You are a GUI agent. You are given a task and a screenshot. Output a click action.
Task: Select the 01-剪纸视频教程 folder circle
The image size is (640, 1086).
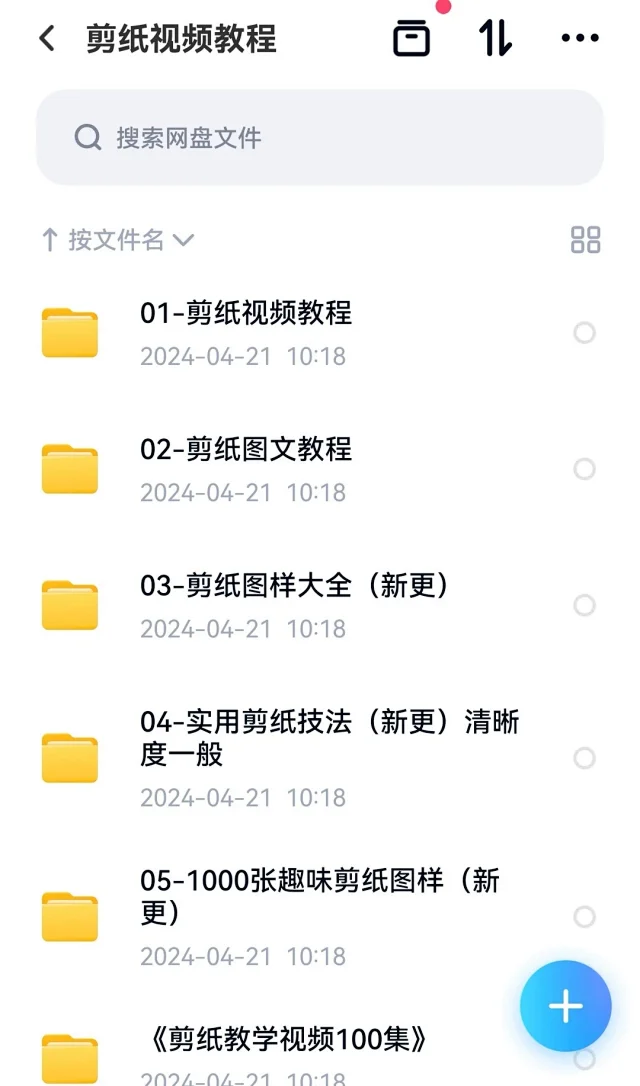tap(584, 333)
